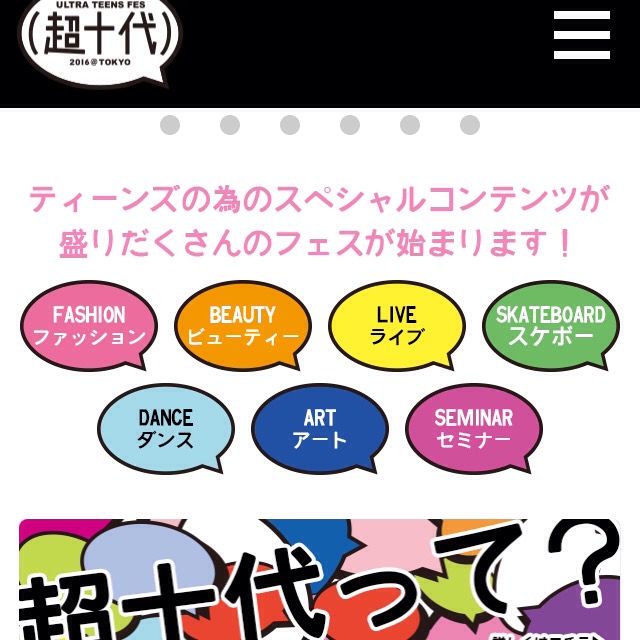
Task: Open the DANCE ダンス category
Action: 166,428
